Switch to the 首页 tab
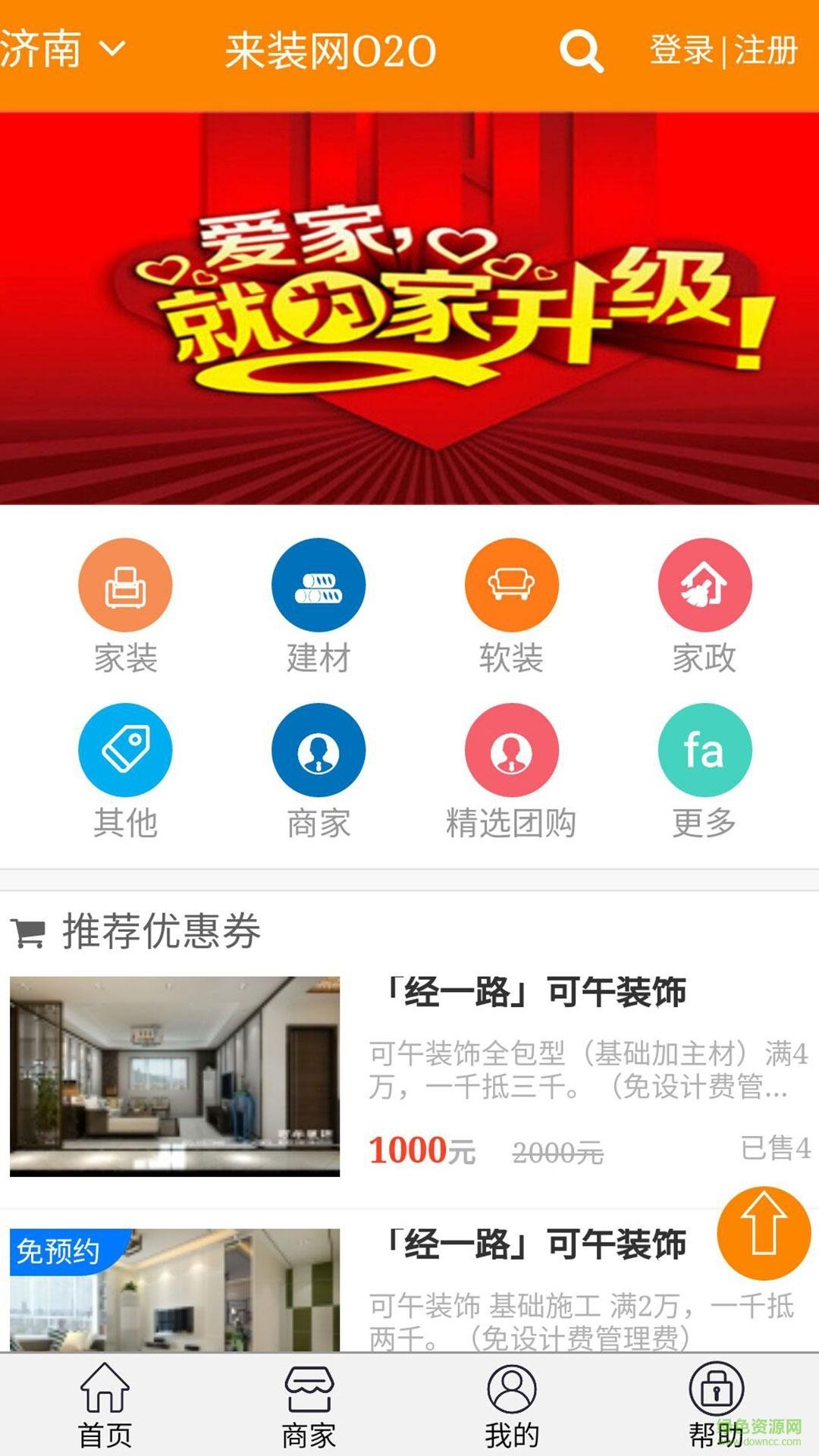The image size is (819, 1456). tap(105, 1405)
